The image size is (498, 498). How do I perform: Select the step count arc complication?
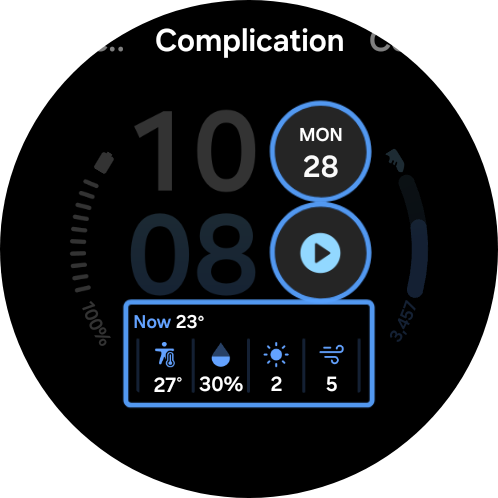pos(407,245)
